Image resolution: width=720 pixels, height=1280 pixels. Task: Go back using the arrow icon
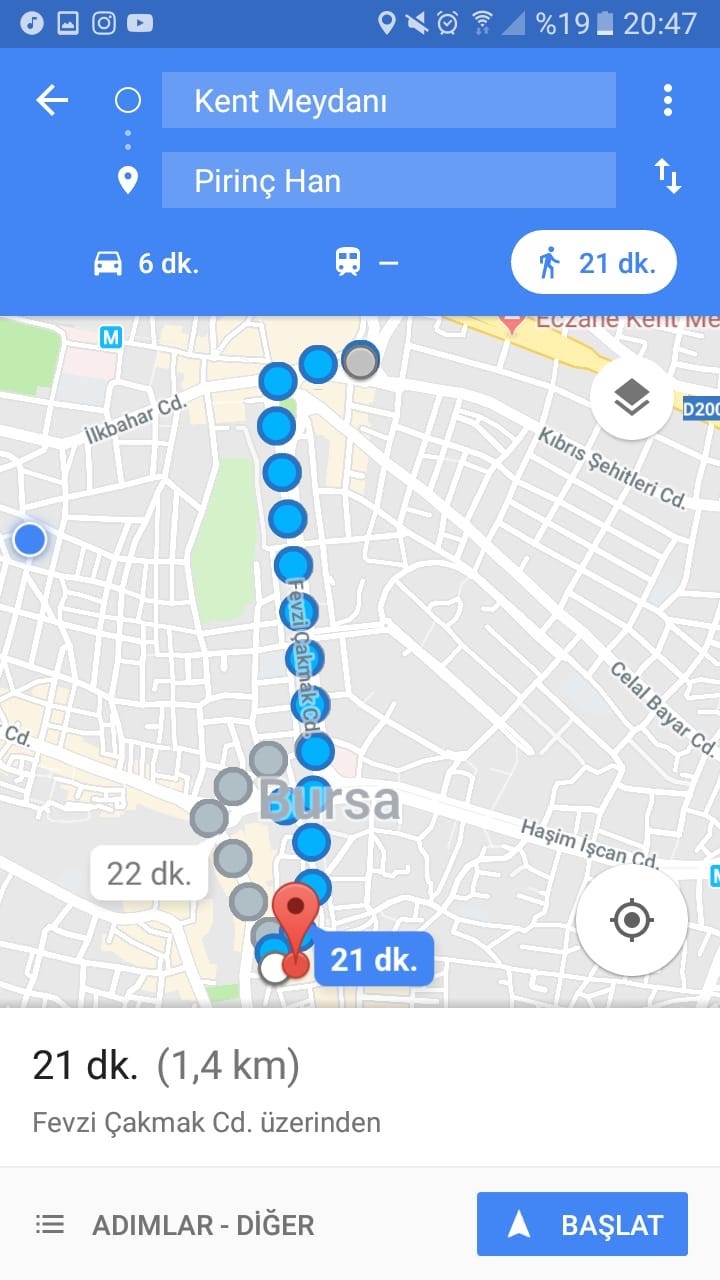(52, 100)
